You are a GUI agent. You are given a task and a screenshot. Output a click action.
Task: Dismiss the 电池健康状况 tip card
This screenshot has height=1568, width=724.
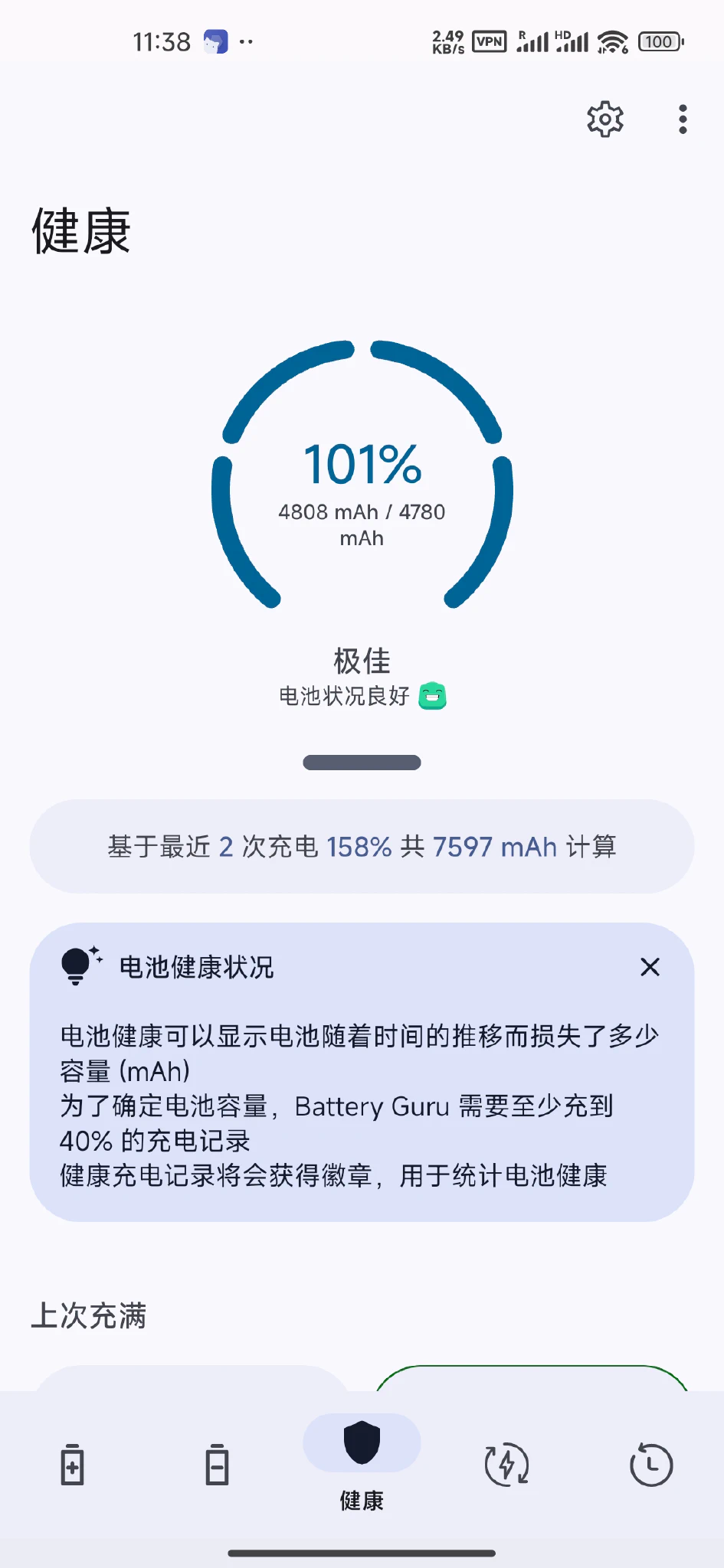(x=650, y=967)
